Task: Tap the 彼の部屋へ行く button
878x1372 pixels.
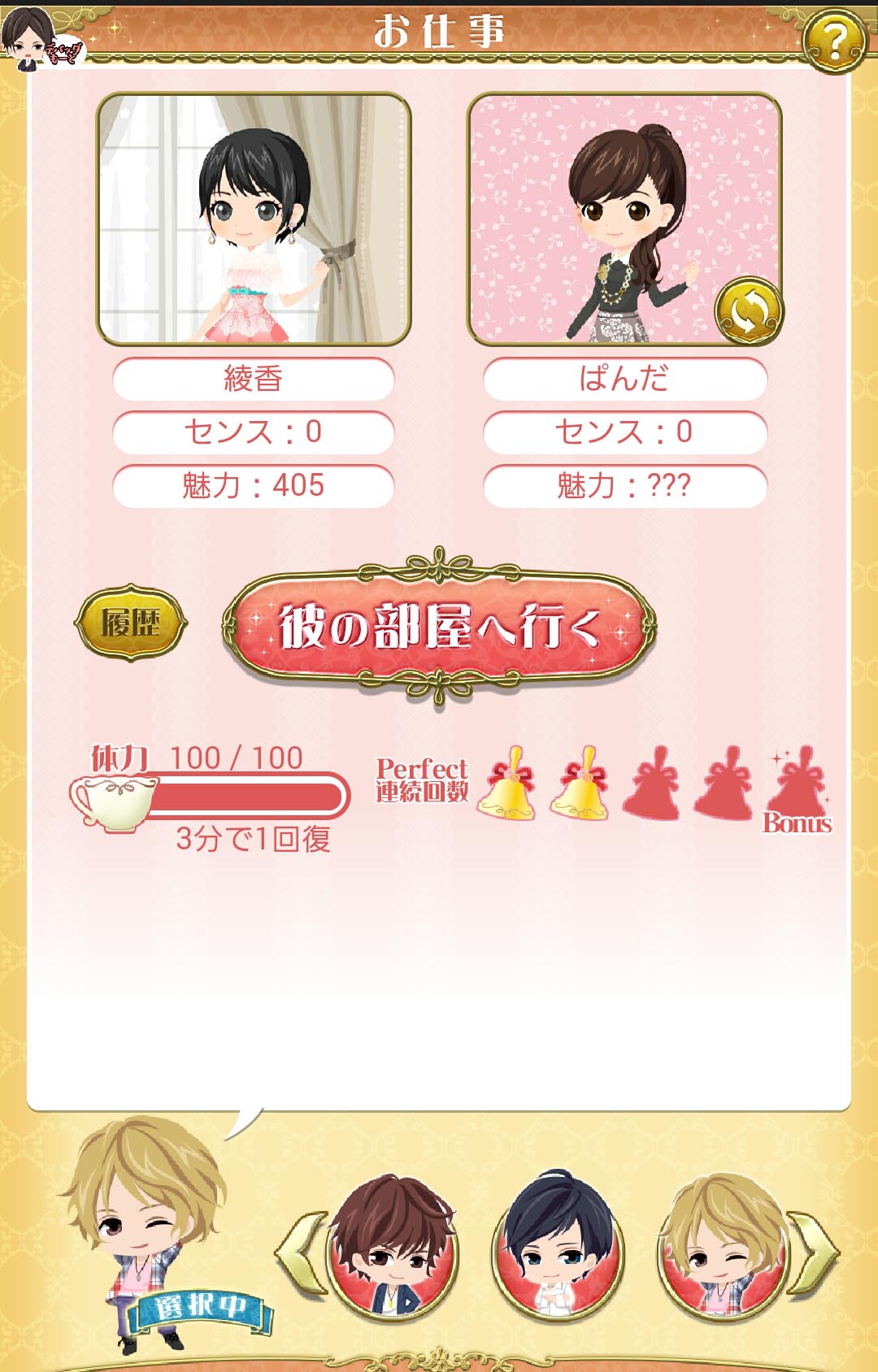Action: coord(439,627)
